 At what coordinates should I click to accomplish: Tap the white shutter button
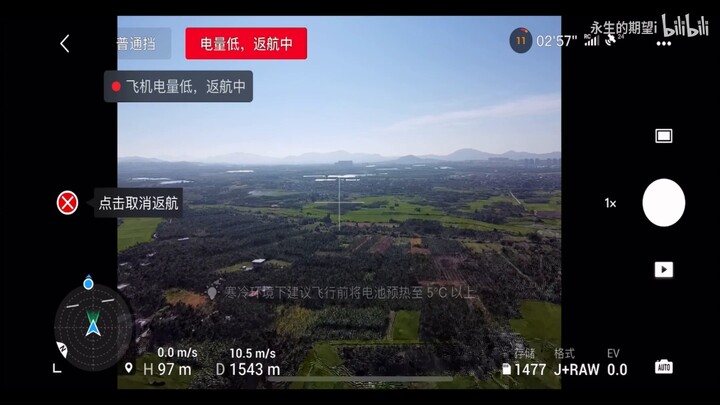tap(663, 203)
